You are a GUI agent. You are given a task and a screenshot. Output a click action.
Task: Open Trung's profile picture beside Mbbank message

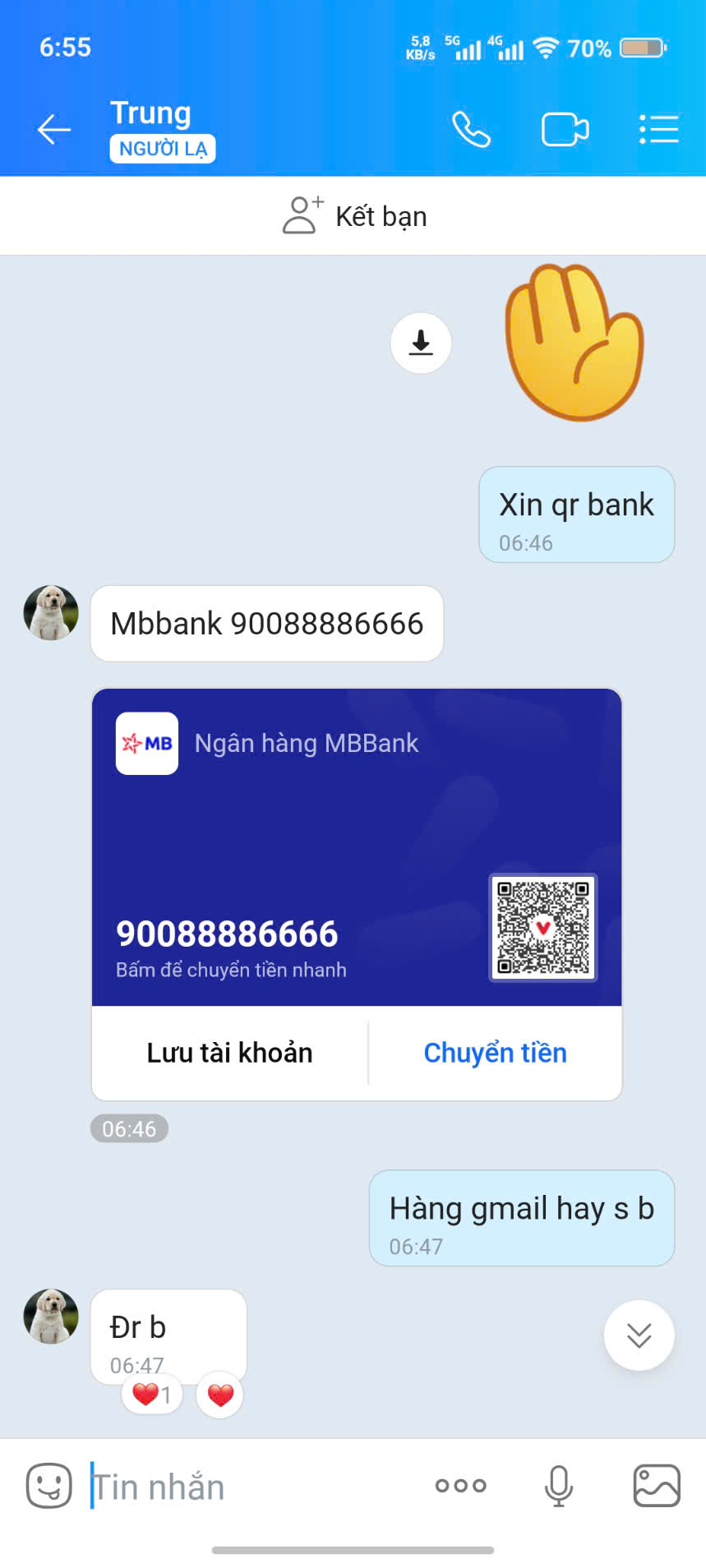[x=51, y=613]
